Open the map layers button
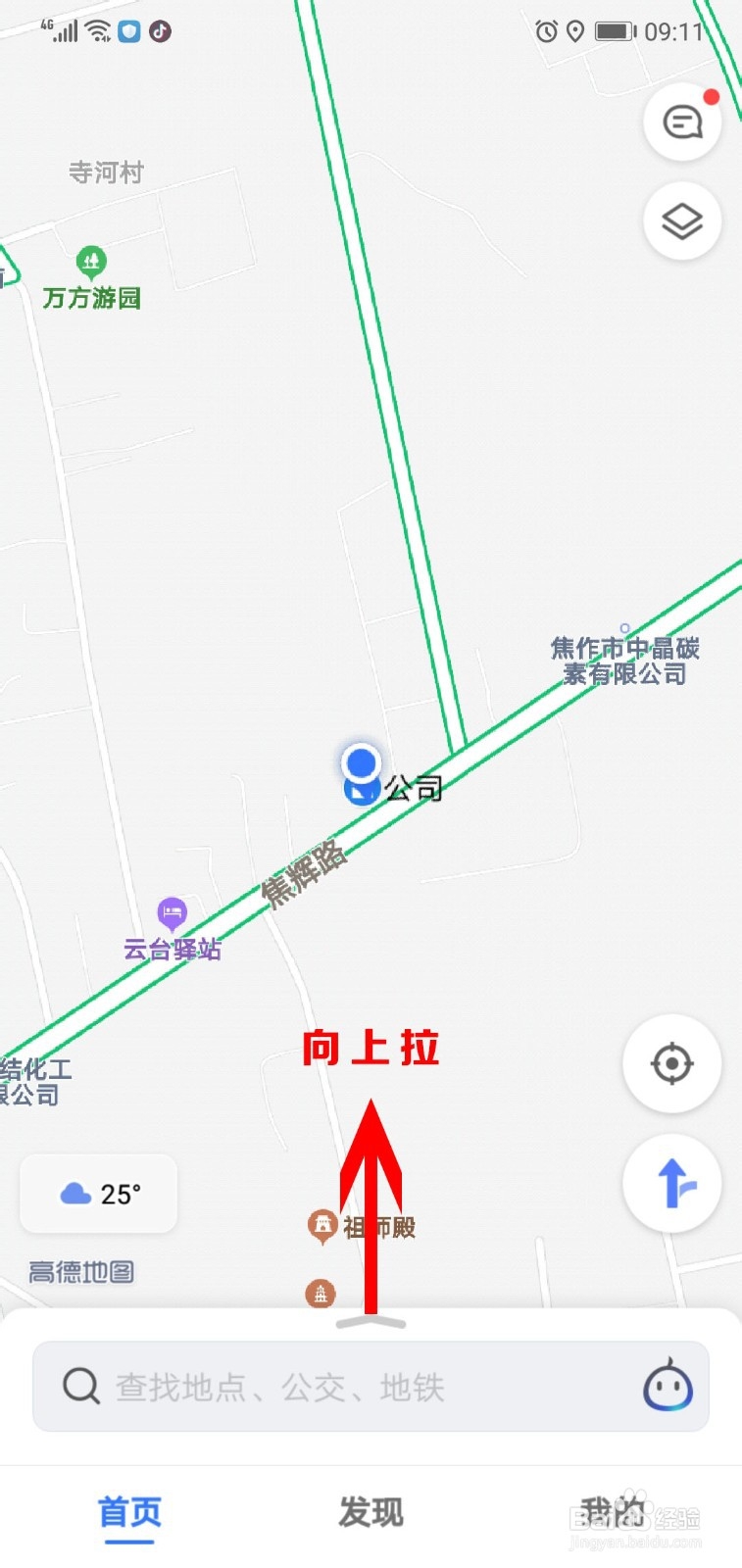Screen dimensions: 742x1568 pos(682,221)
